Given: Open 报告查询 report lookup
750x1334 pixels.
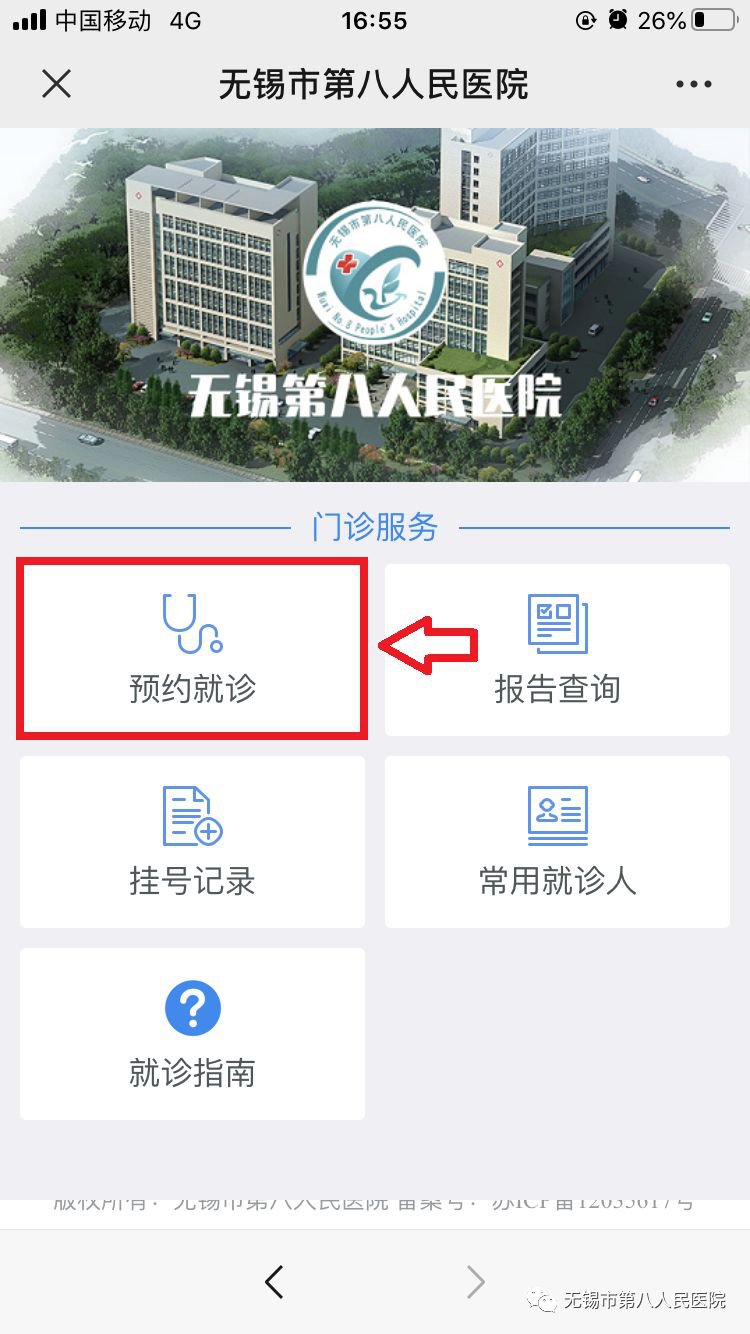Looking at the screenshot, I should [x=557, y=650].
